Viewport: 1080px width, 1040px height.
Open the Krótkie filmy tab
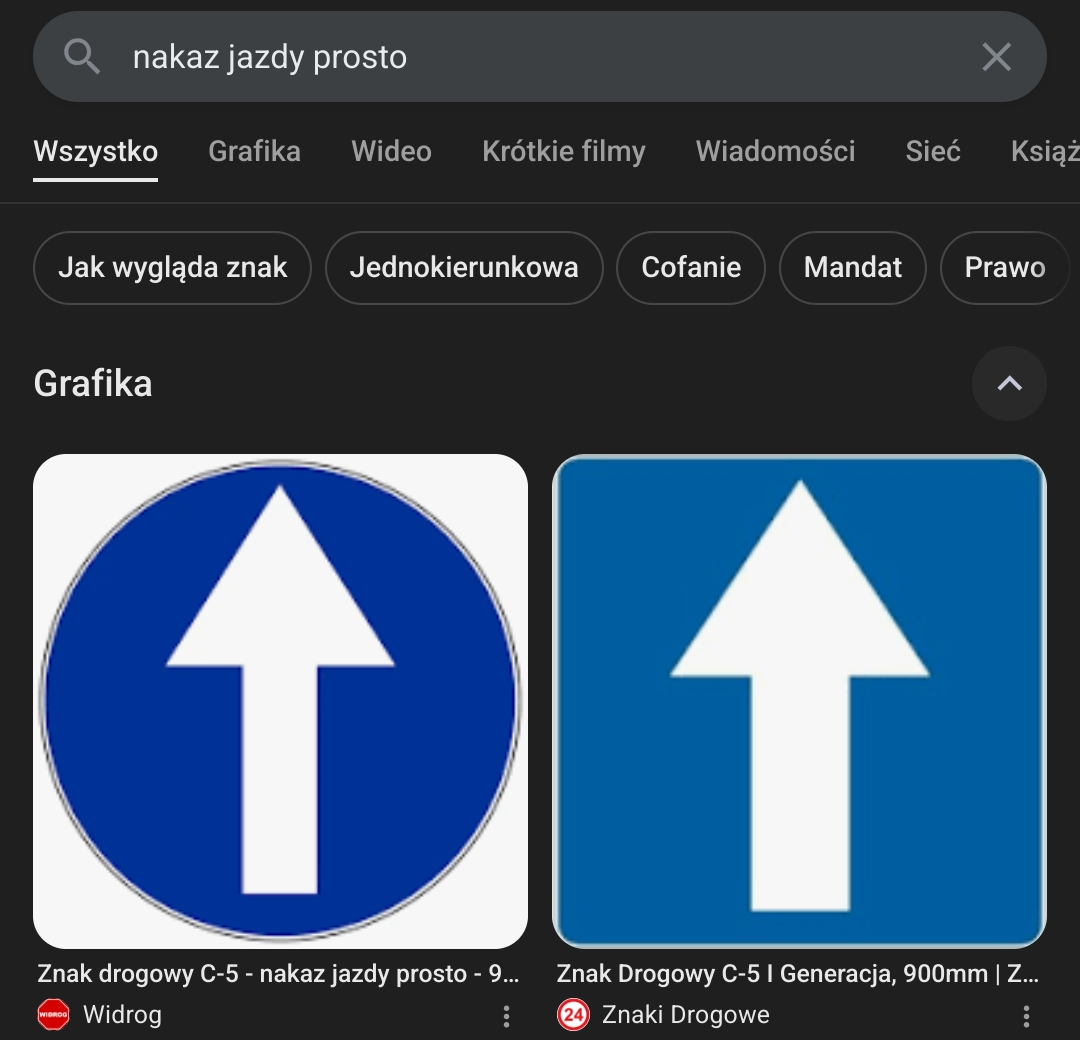coord(563,151)
